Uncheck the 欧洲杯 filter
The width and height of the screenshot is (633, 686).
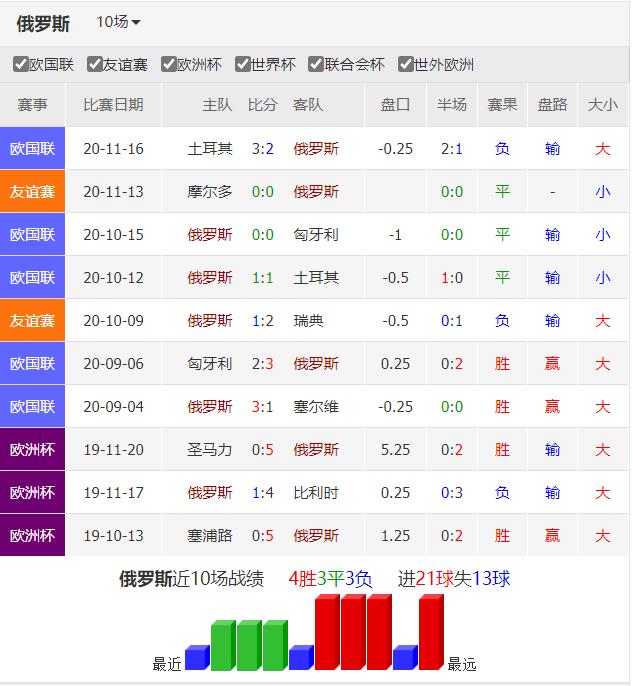point(169,65)
